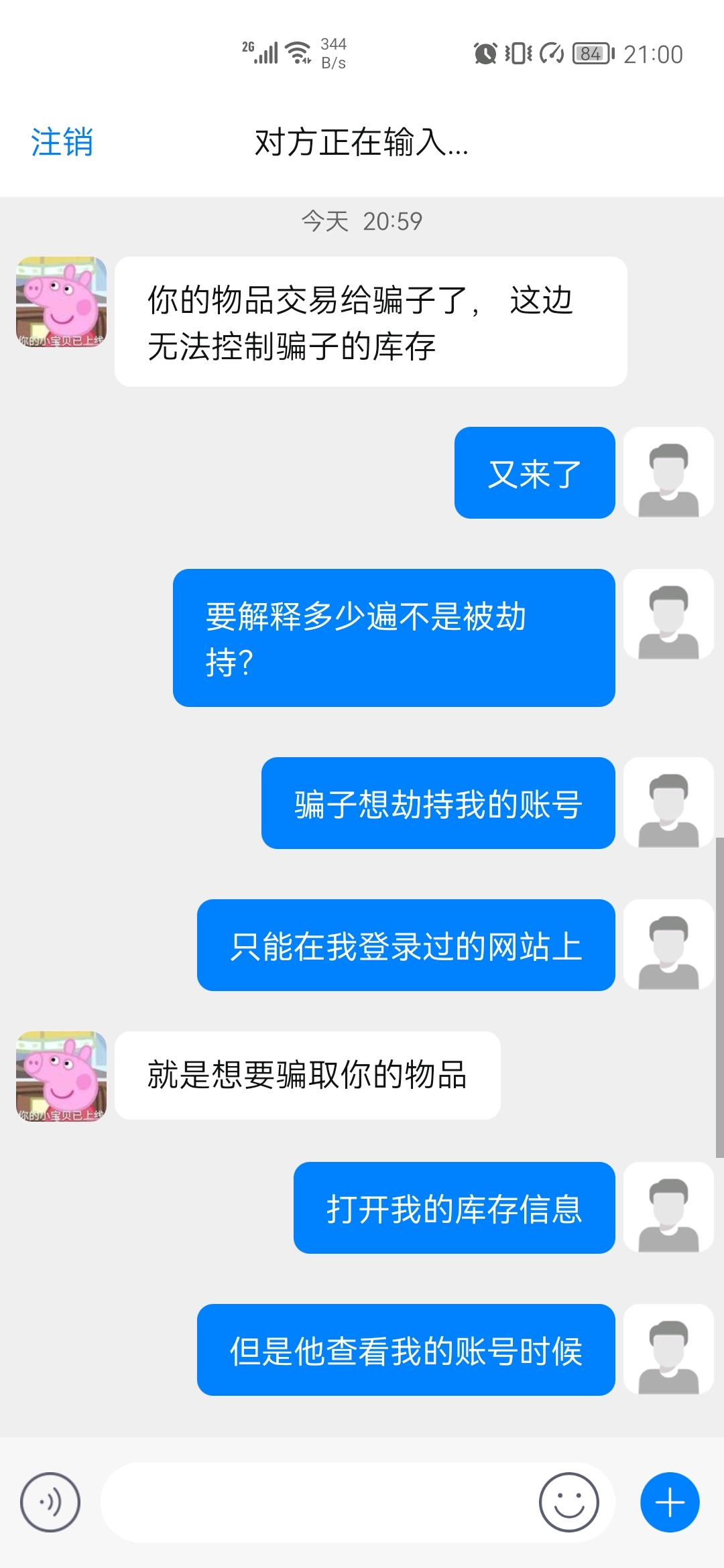Tap the 注销 button in the header
Image resolution: width=724 pixels, height=1568 pixels.
pos(62,142)
